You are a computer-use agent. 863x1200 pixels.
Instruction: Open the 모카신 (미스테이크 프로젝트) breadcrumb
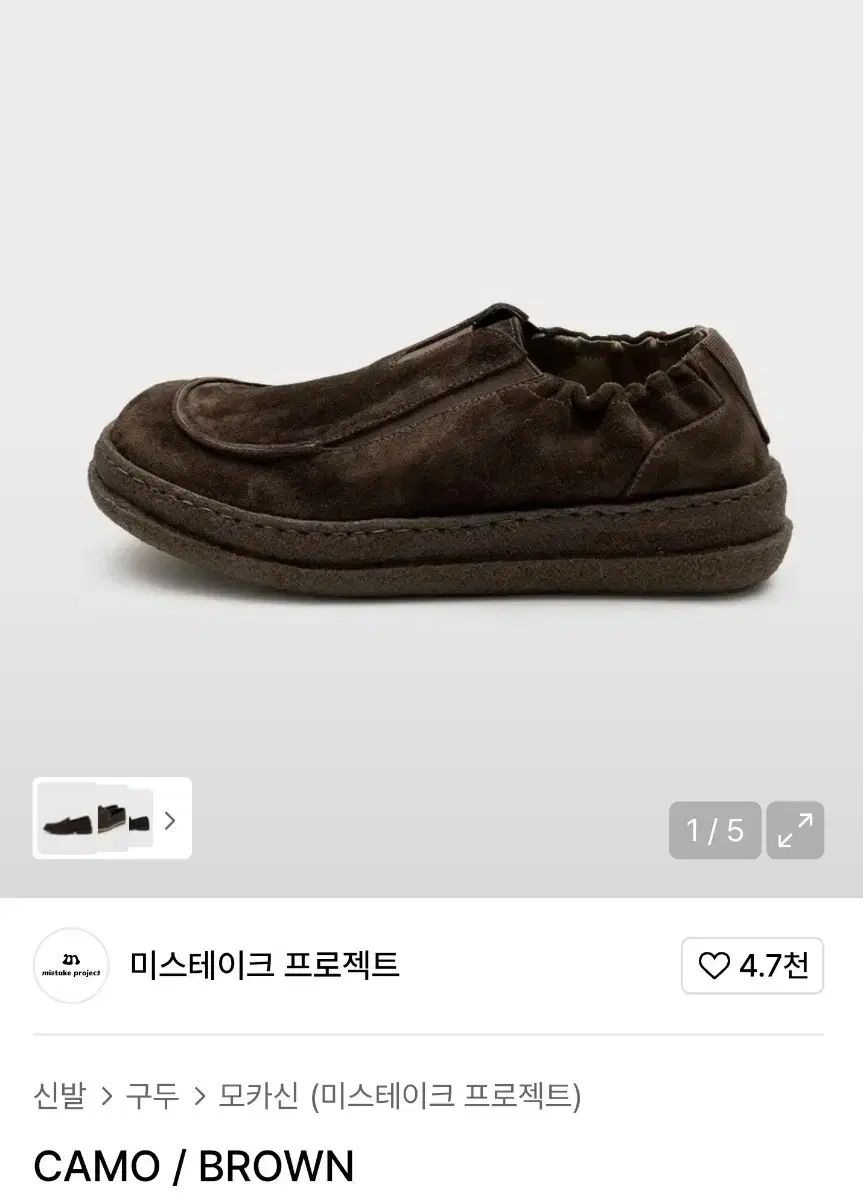pos(400,1096)
